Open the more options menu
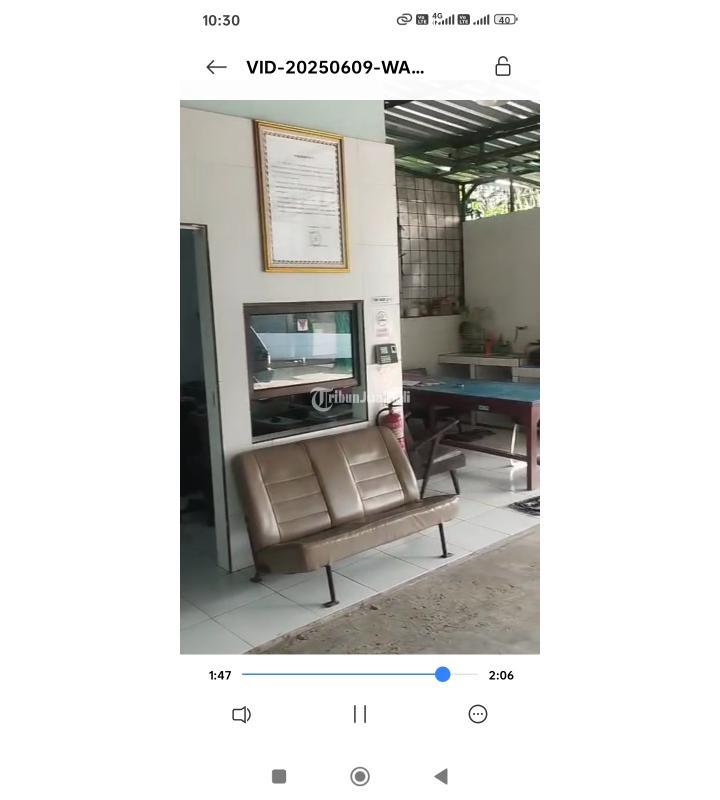This screenshot has width=720, height=800. point(478,714)
